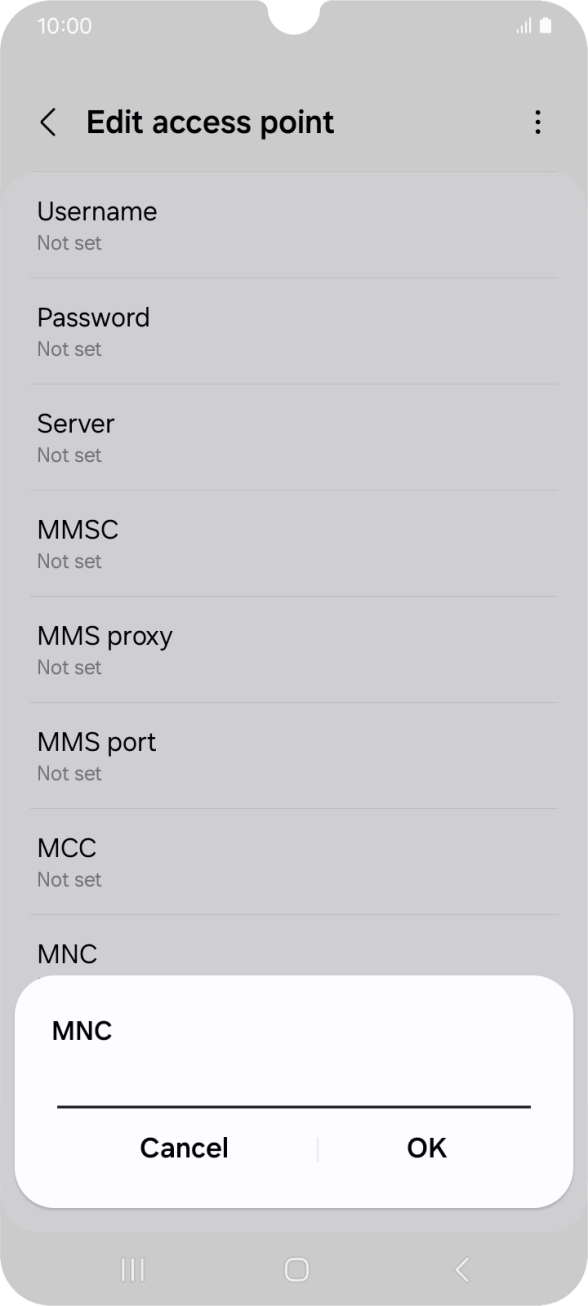This screenshot has width=588, height=1306.
Task: Confirm MNC entry with OK
Action: tap(427, 1148)
